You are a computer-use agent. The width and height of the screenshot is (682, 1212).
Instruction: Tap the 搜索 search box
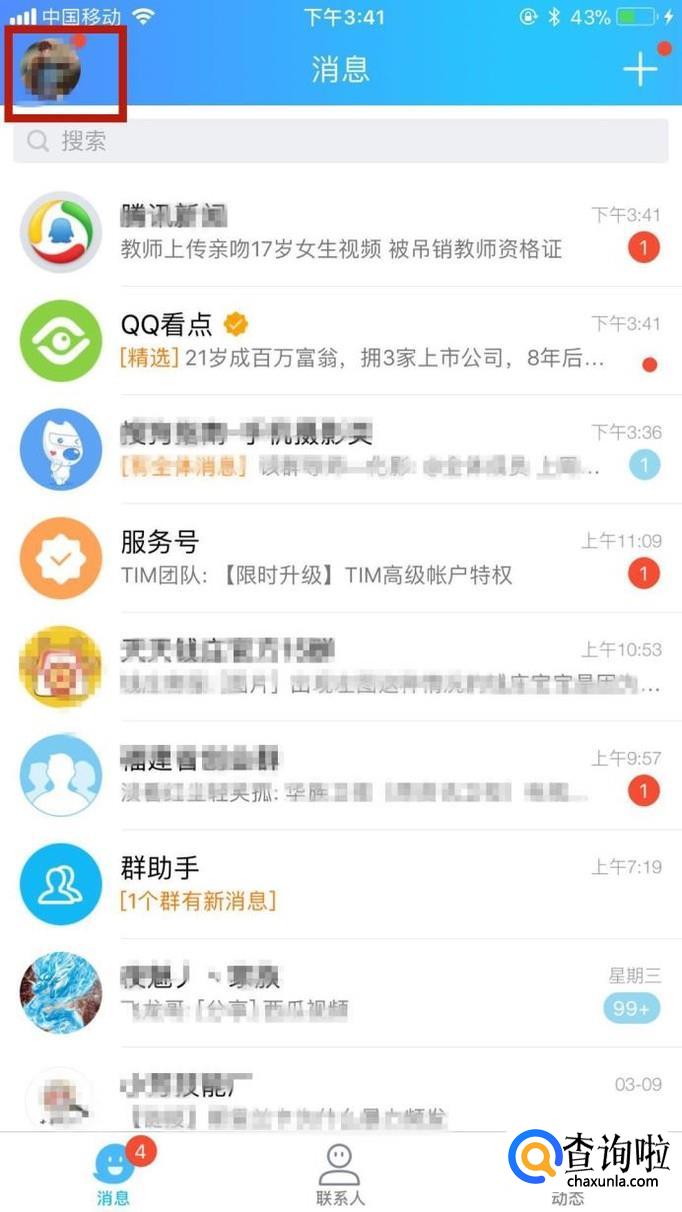(340, 141)
